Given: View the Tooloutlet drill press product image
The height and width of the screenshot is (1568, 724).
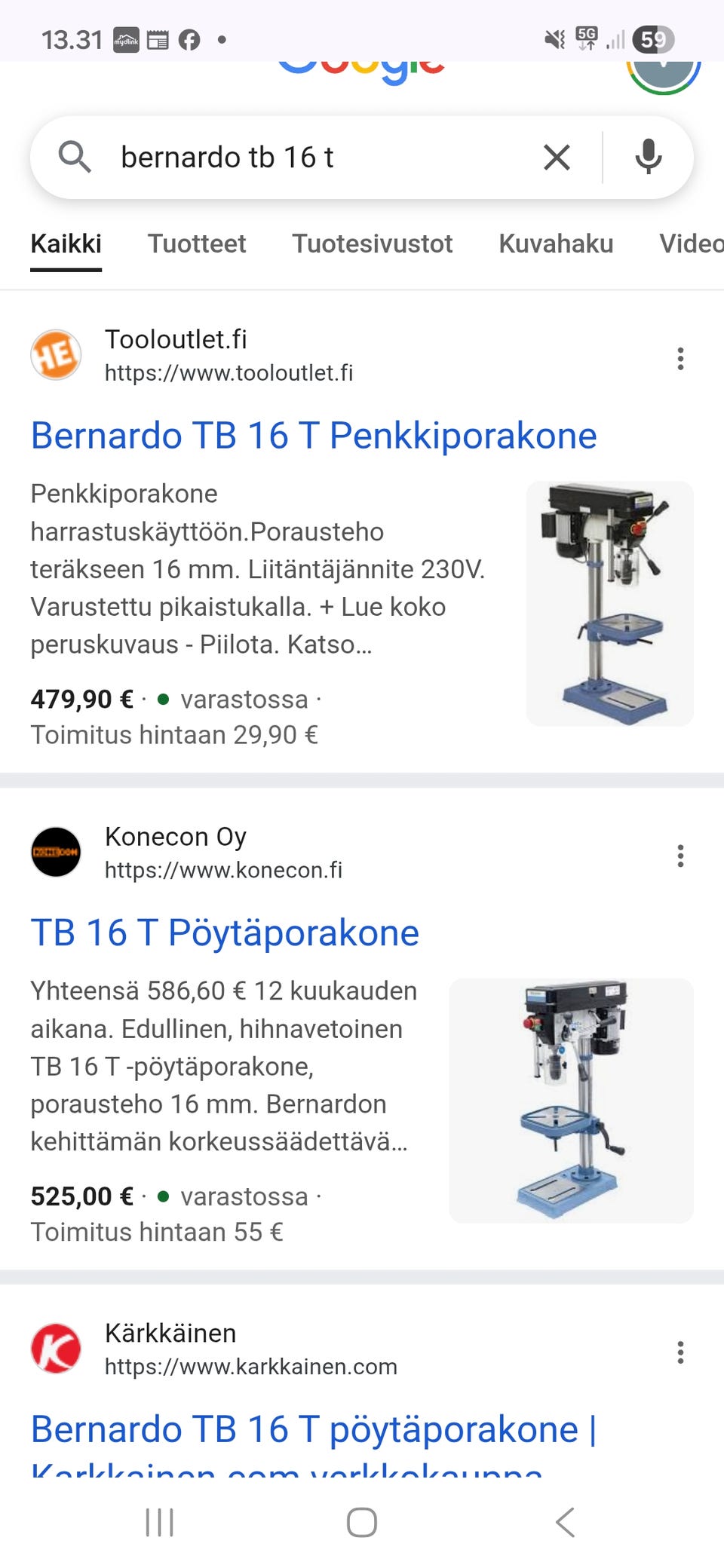Looking at the screenshot, I should tap(609, 603).
